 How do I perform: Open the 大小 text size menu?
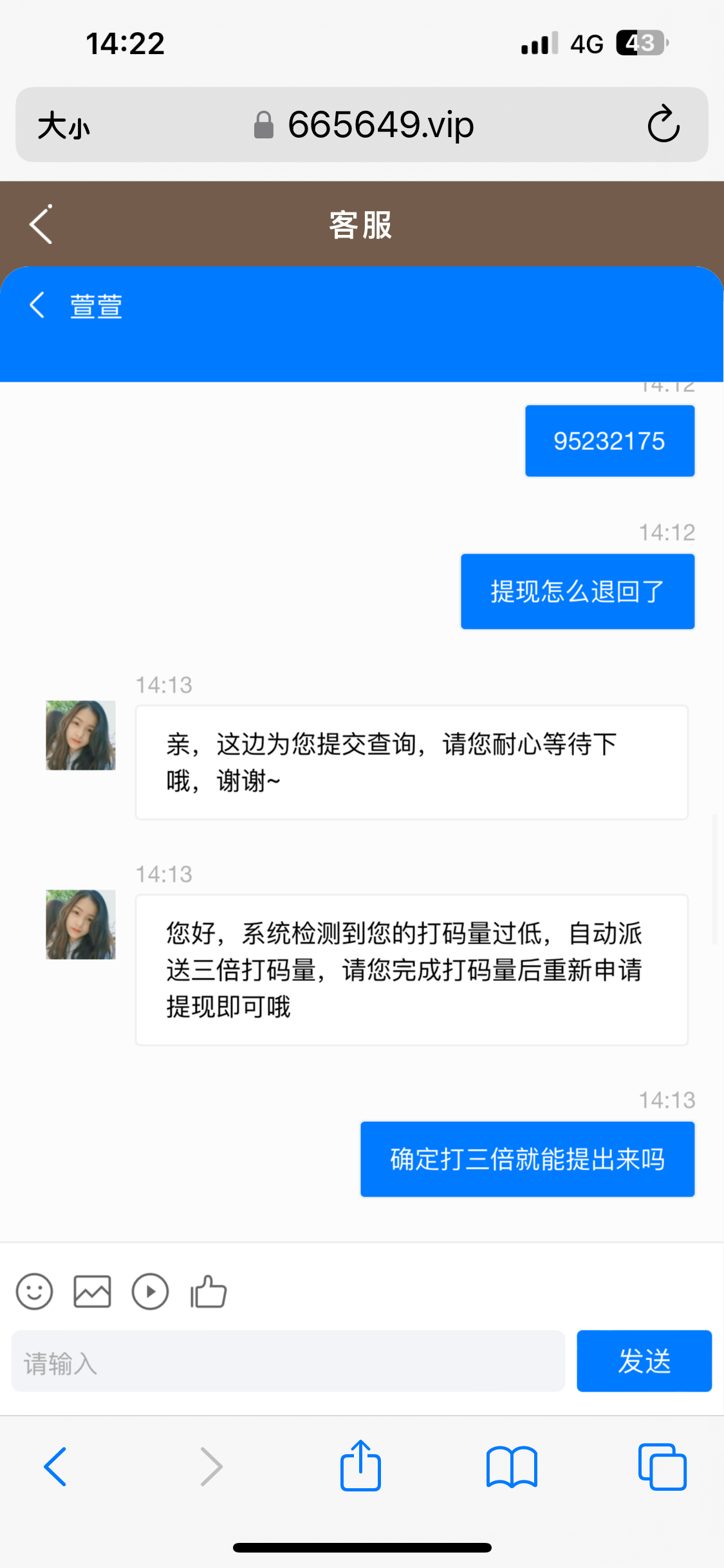[63, 125]
